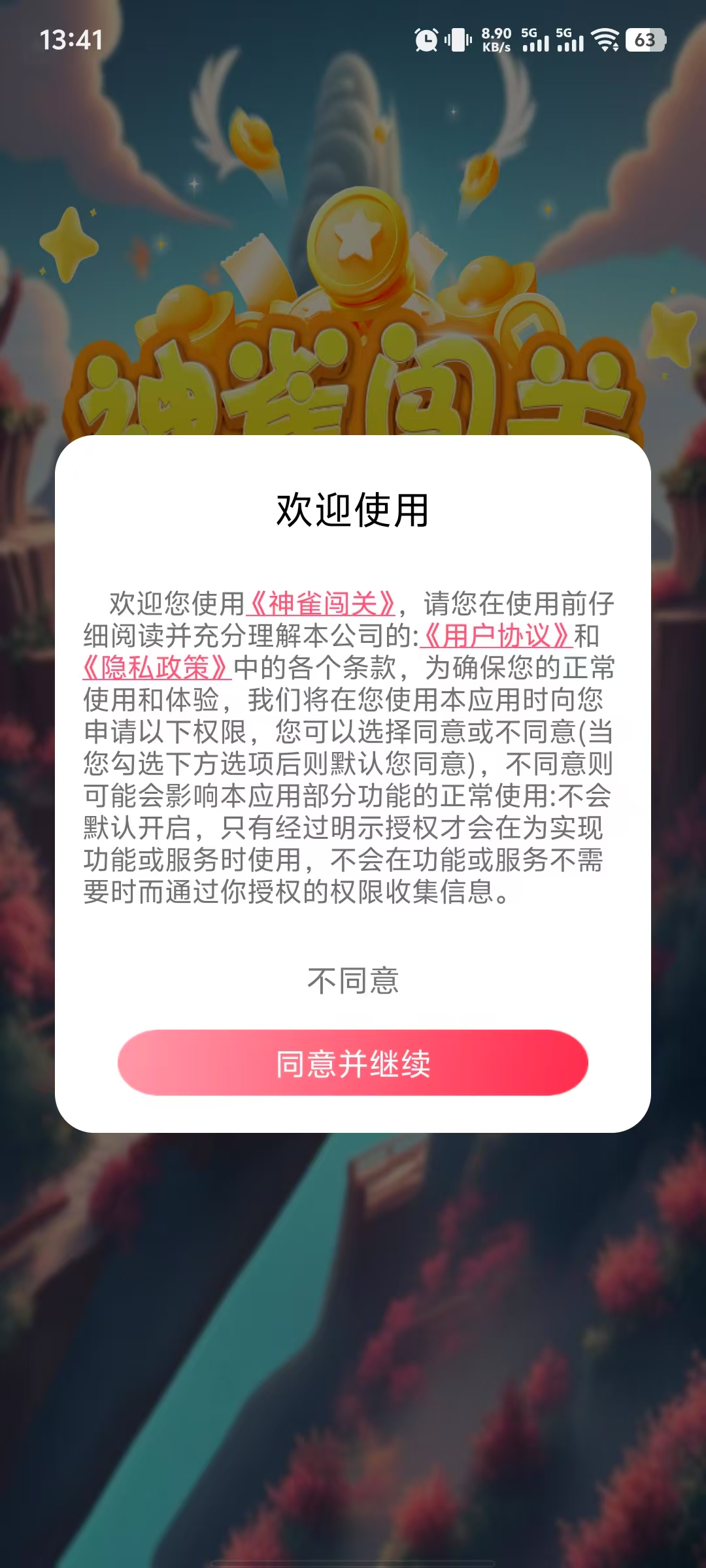706x1568 pixels.
Task: Open the 《用户协议》 link
Action: pos(497,636)
